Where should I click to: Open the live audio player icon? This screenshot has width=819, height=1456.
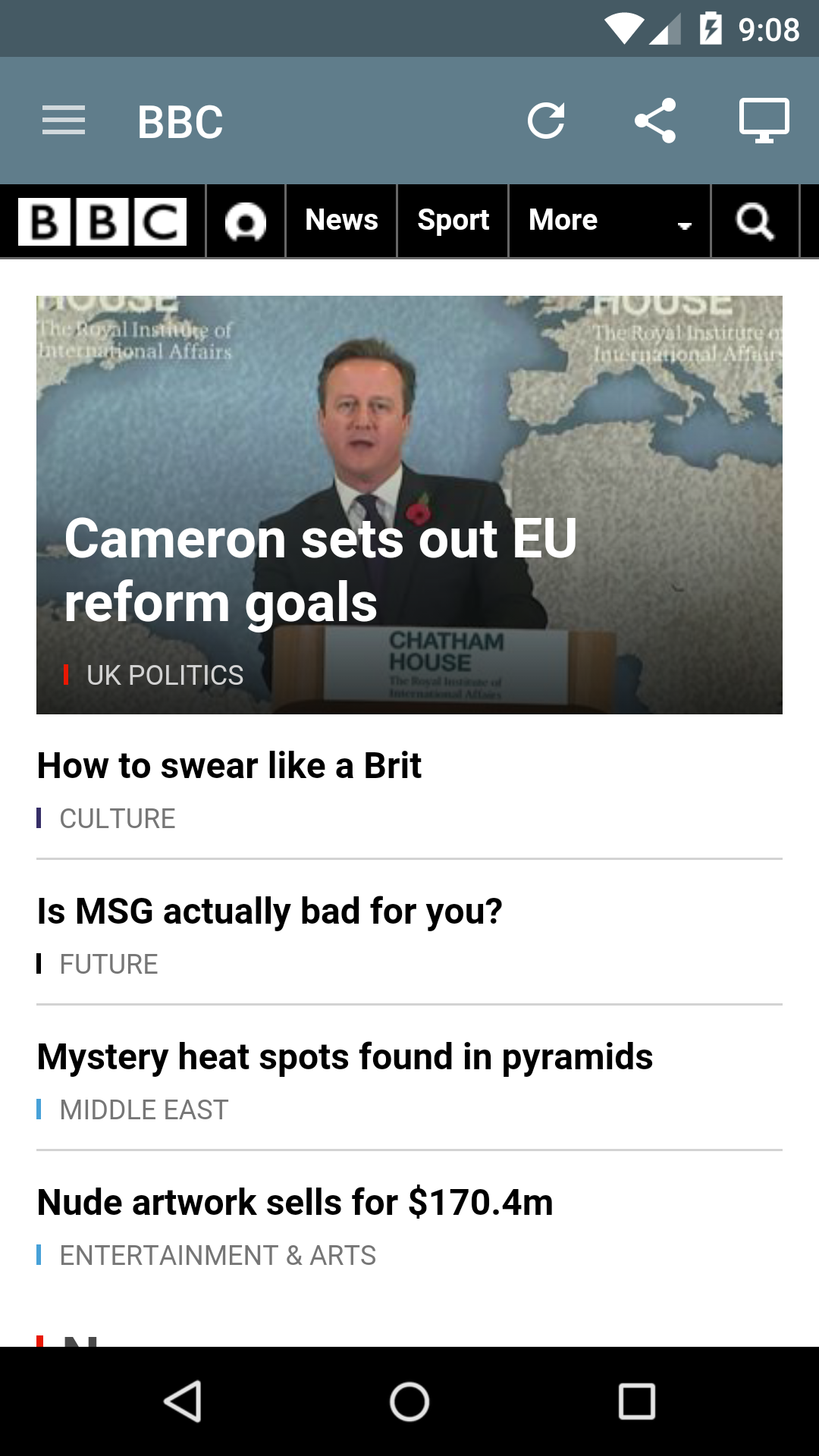click(244, 220)
